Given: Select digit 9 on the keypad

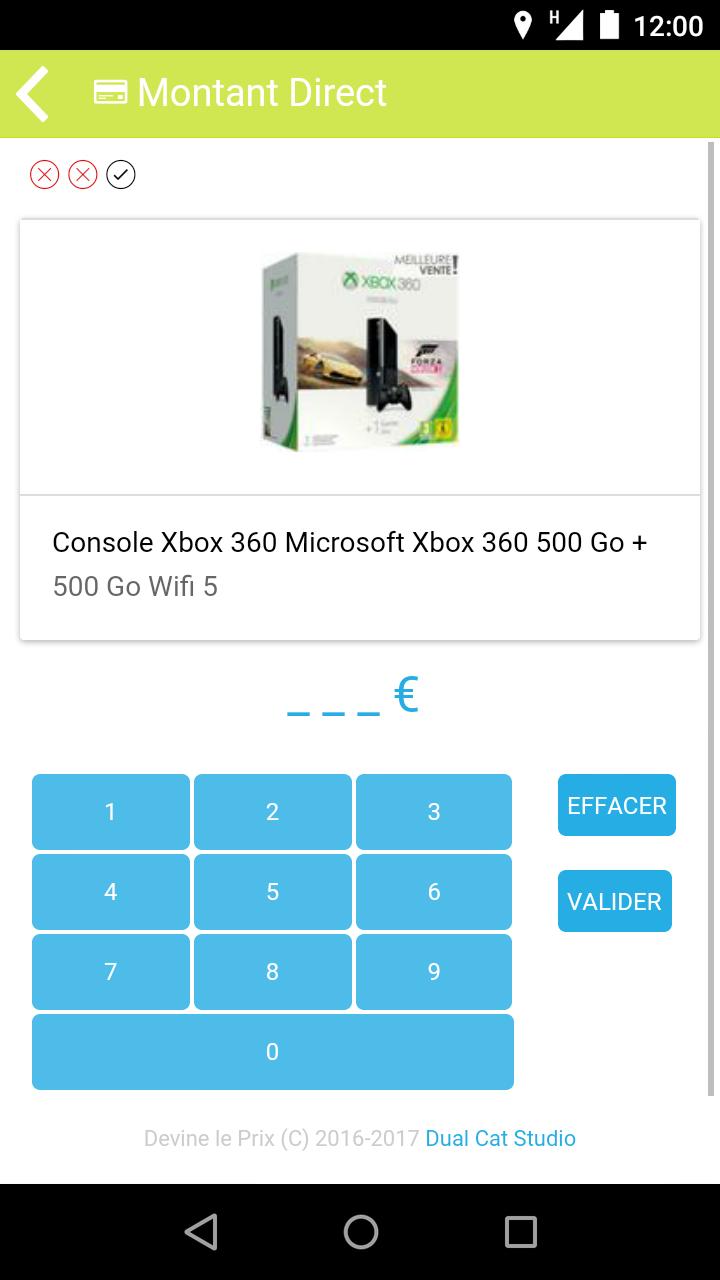Looking at the screenshot, I should pyautogui.click(x=434, y=972).
